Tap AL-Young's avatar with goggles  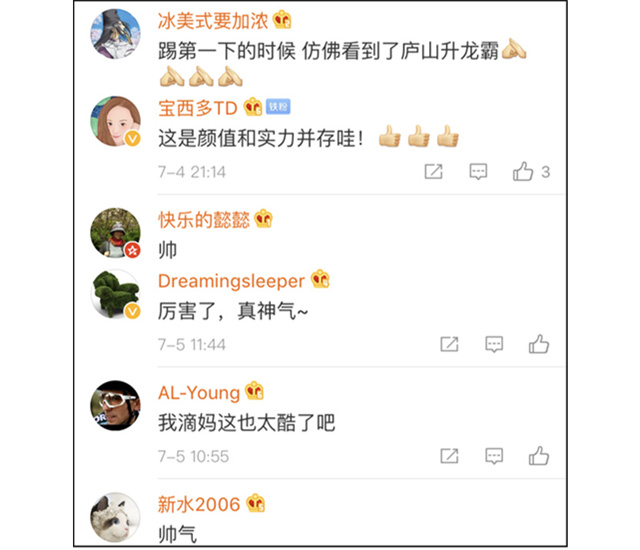(116, 406)
